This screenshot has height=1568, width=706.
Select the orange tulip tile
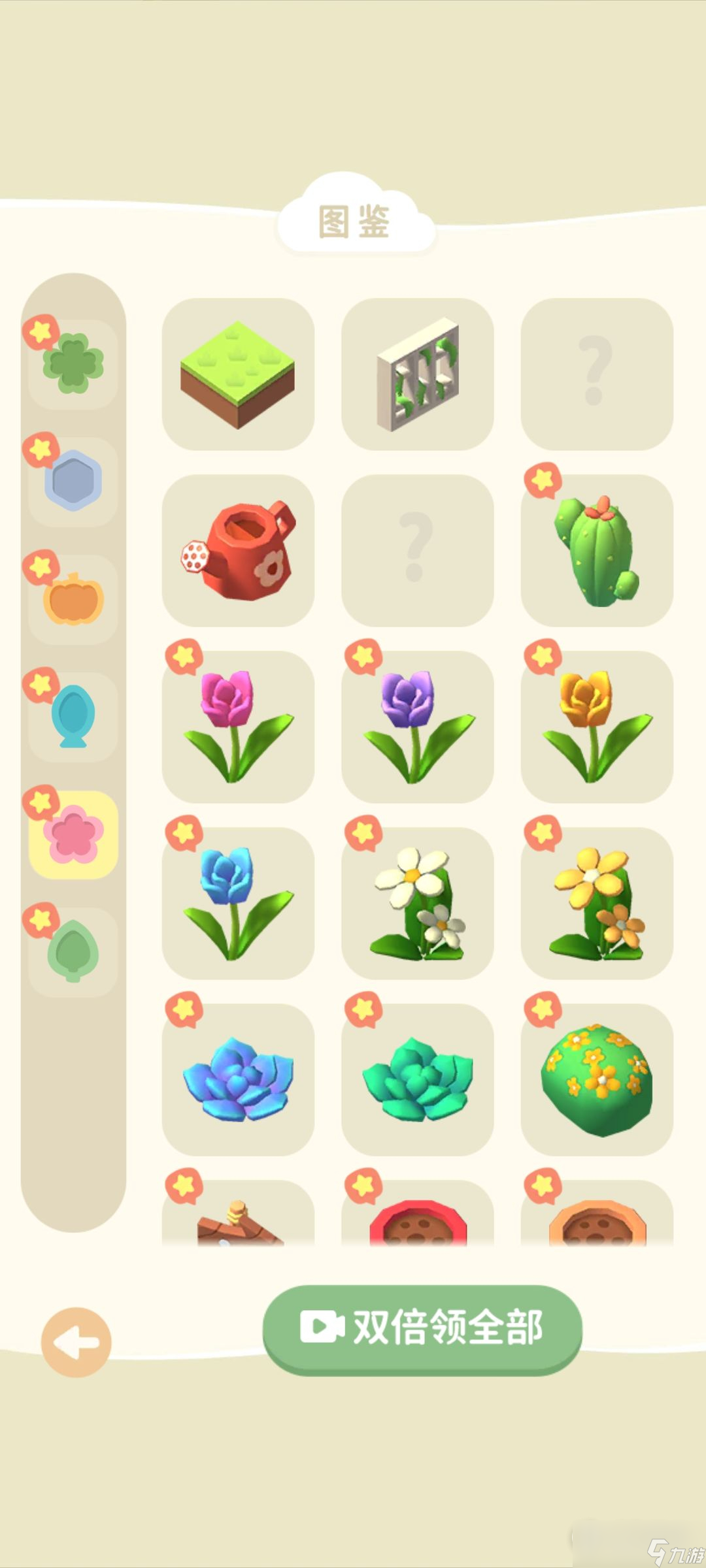point(596,727)
